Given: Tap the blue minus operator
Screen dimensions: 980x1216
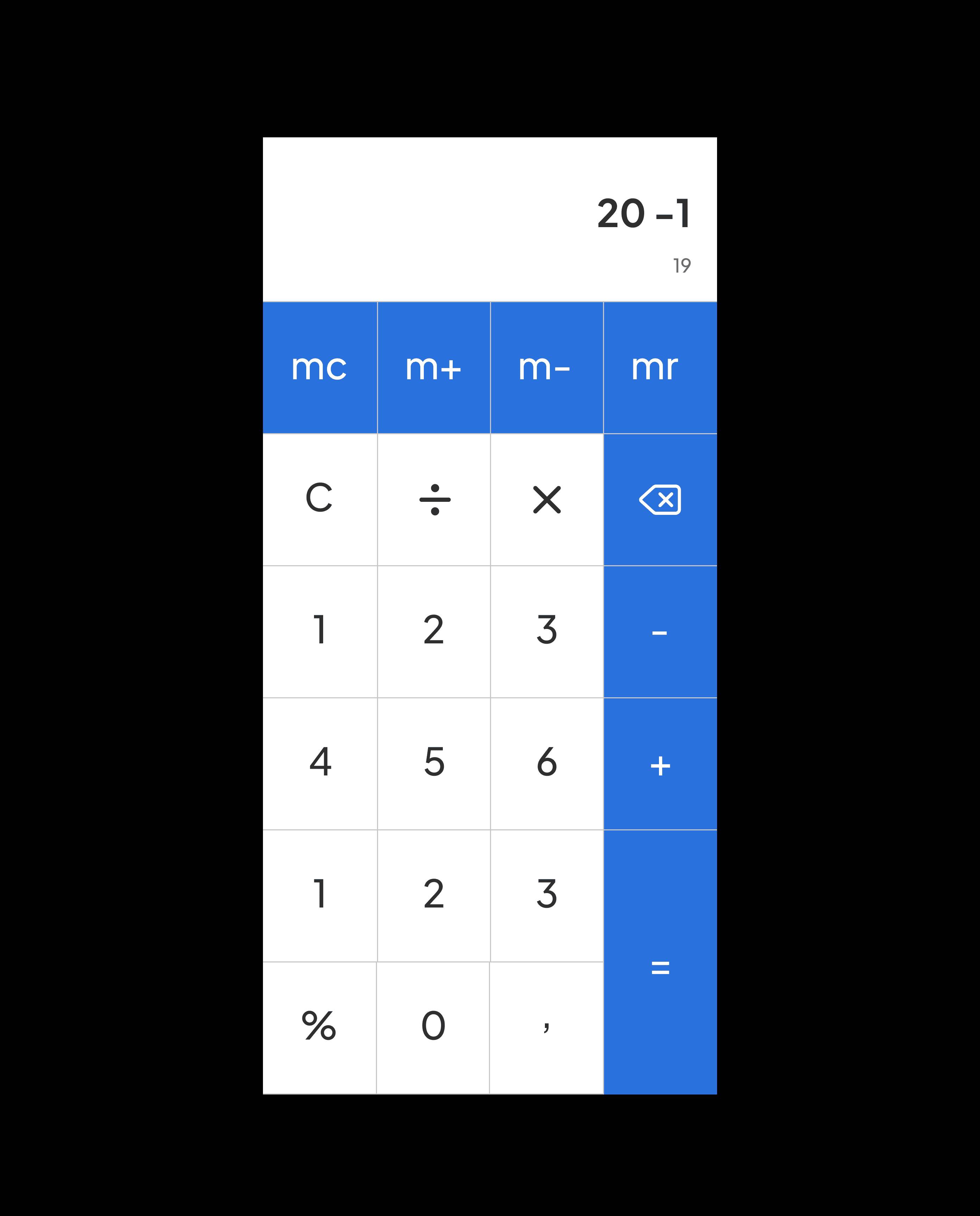Looking at the screenshot, I should coord(660,632).
